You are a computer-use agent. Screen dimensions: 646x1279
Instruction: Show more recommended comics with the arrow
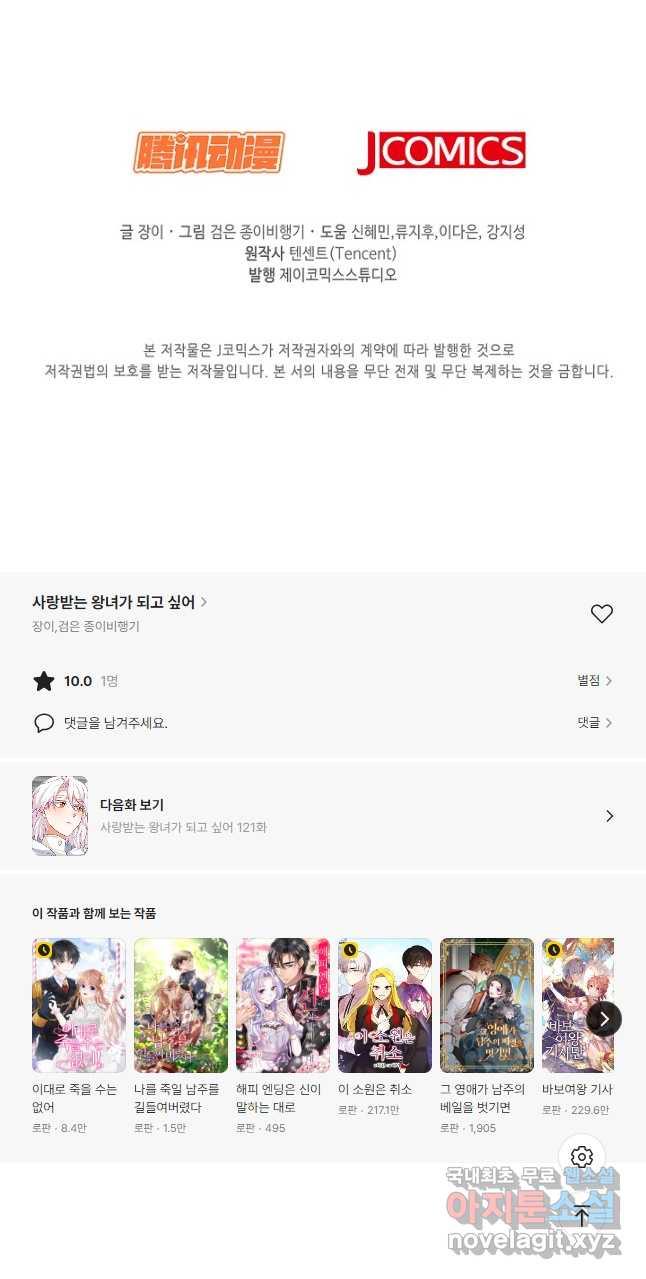604,1019
